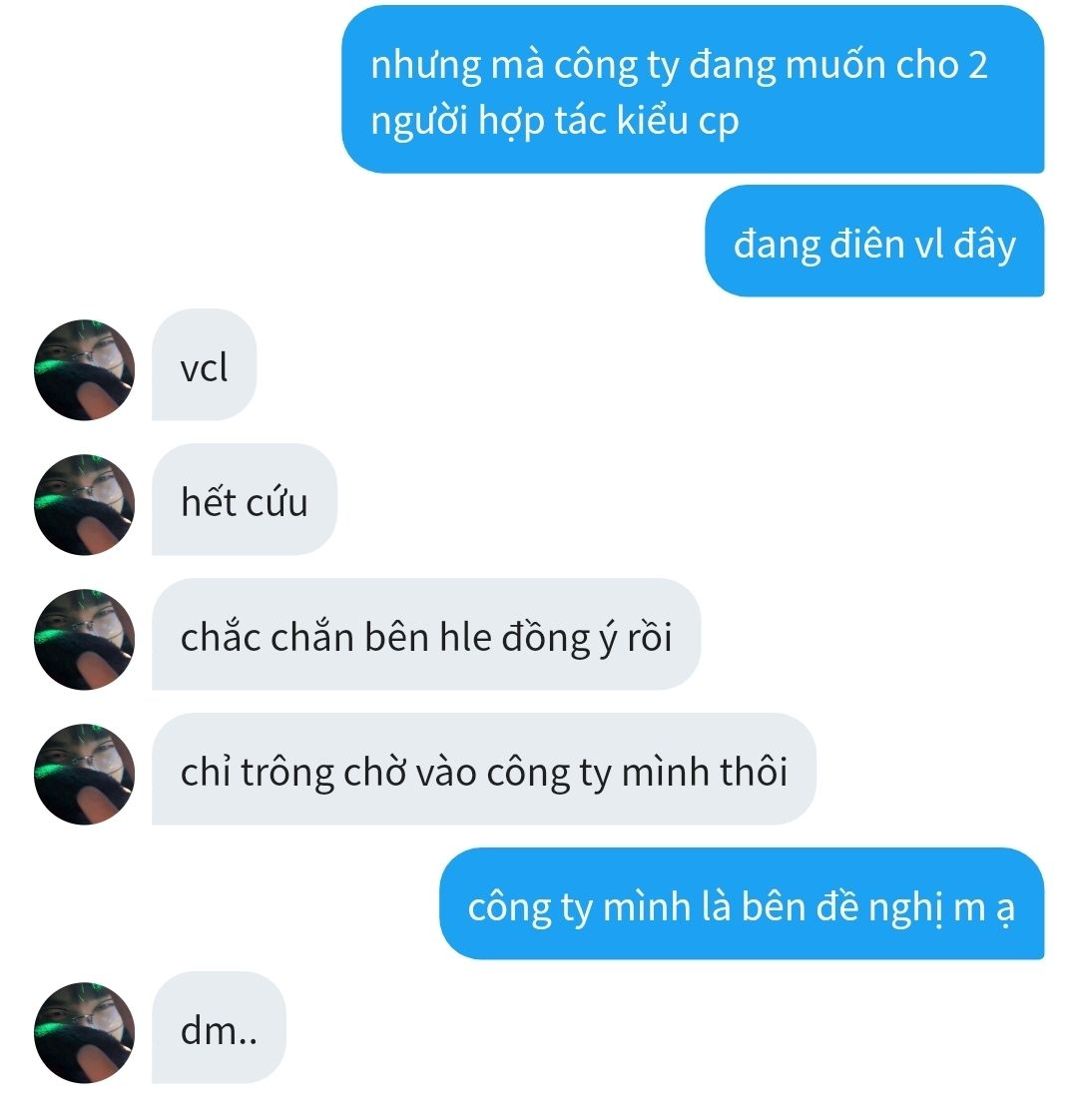Tap the avatar beside the 'dm..' message
The width and height of the screenshot is (1078, 1120).
84,1032
